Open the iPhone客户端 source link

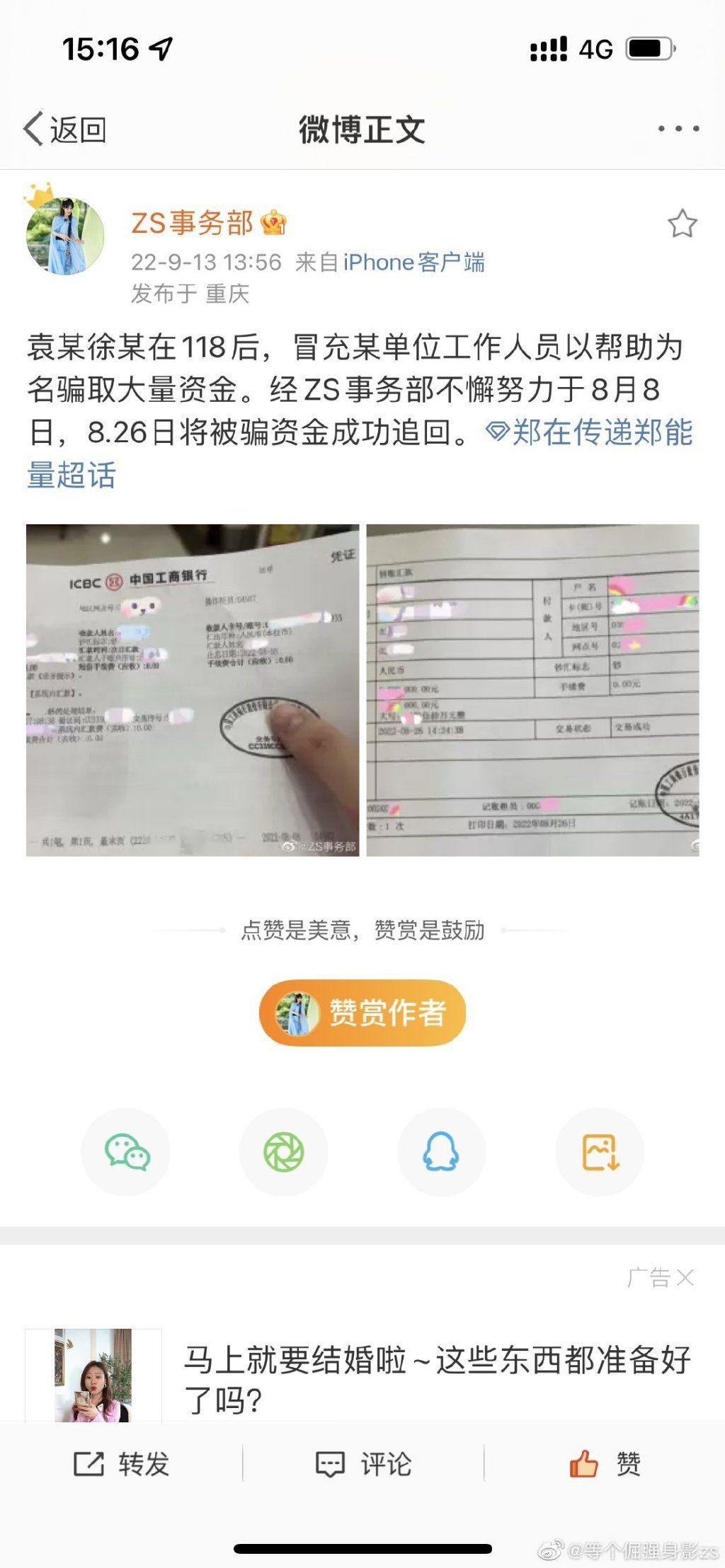413,263
